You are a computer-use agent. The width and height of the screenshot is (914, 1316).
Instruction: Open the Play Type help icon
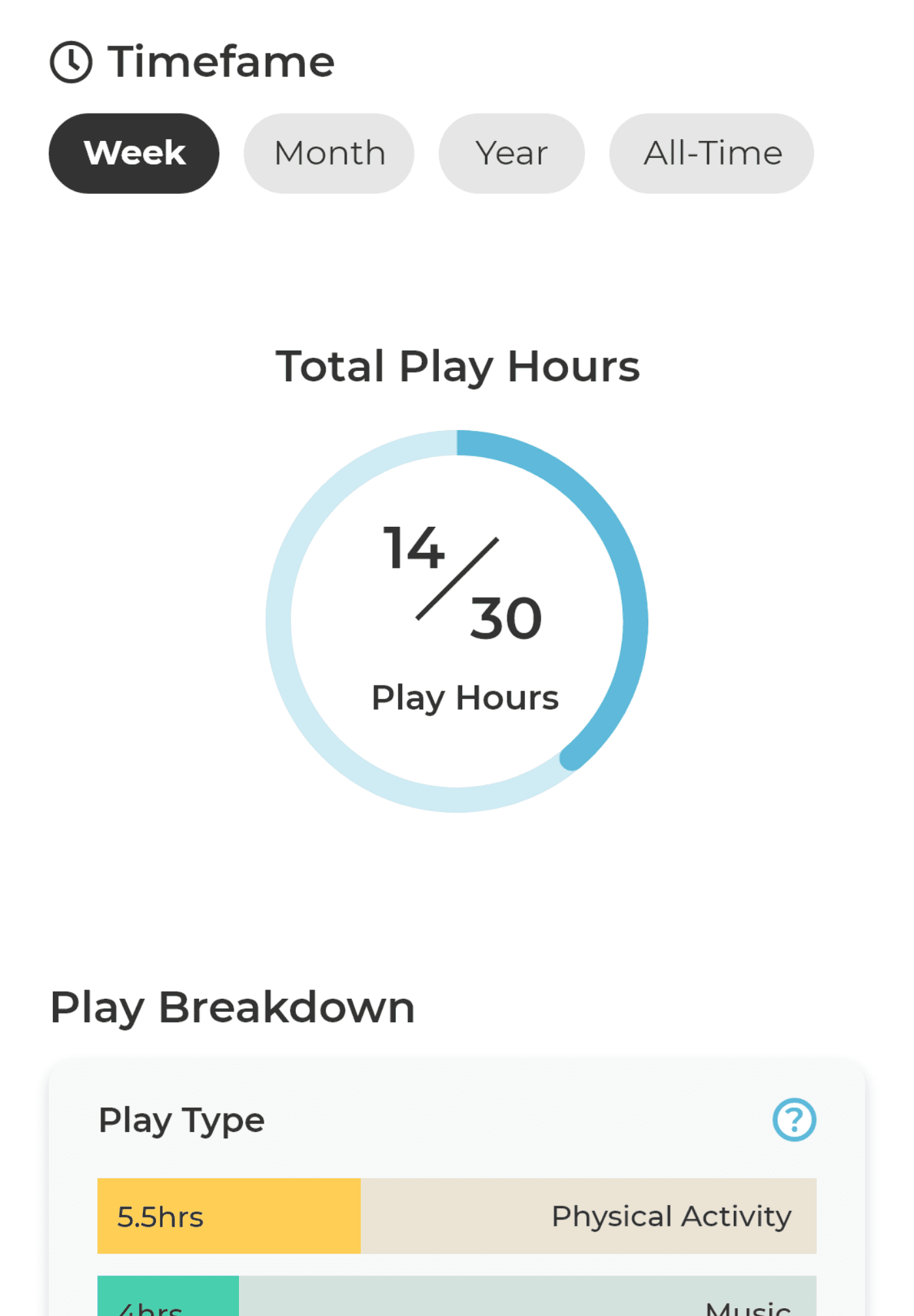click(x=794, y=1120)
